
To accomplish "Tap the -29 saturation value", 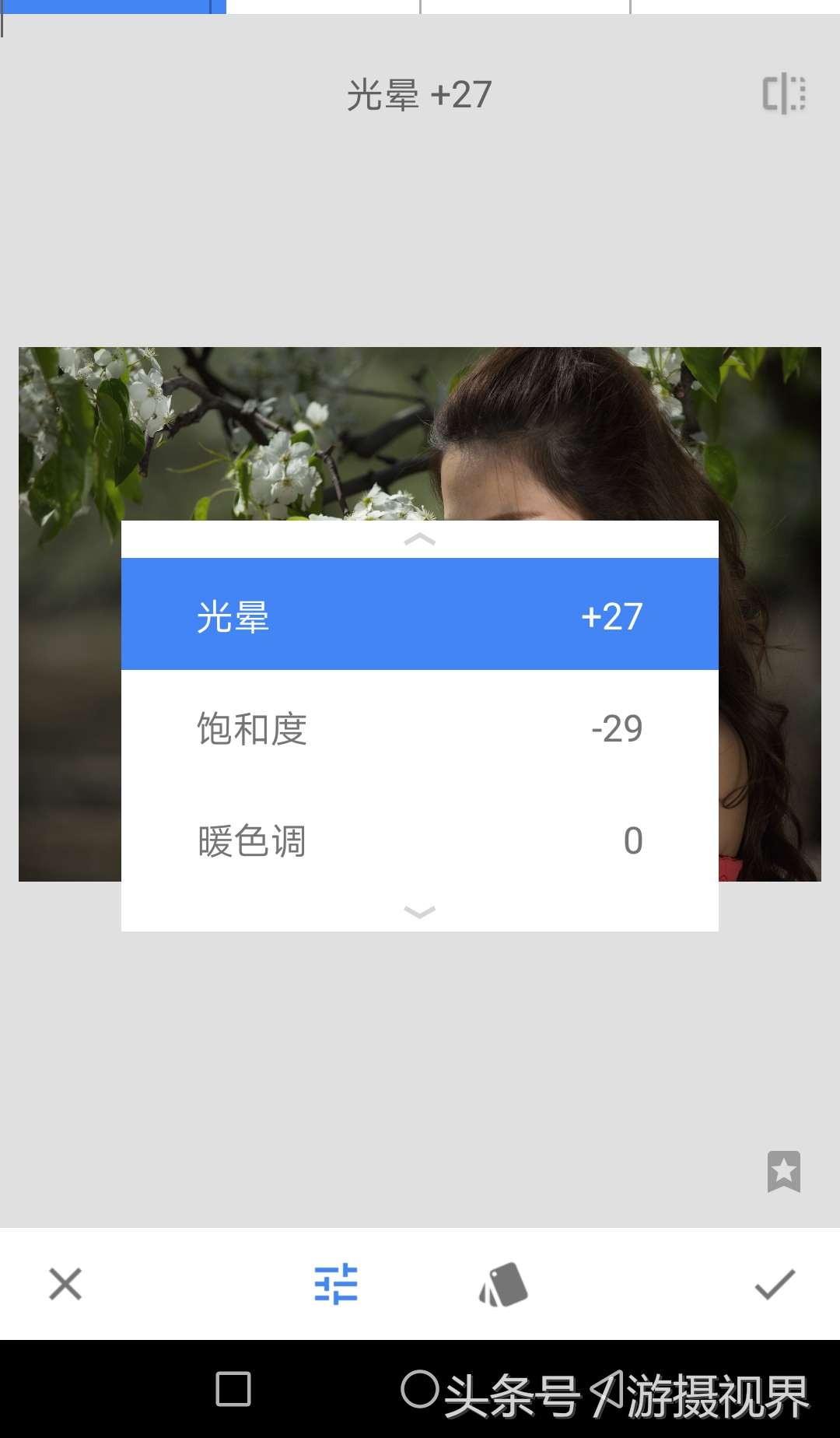I will pyautogui.click(x=617, y=729).
